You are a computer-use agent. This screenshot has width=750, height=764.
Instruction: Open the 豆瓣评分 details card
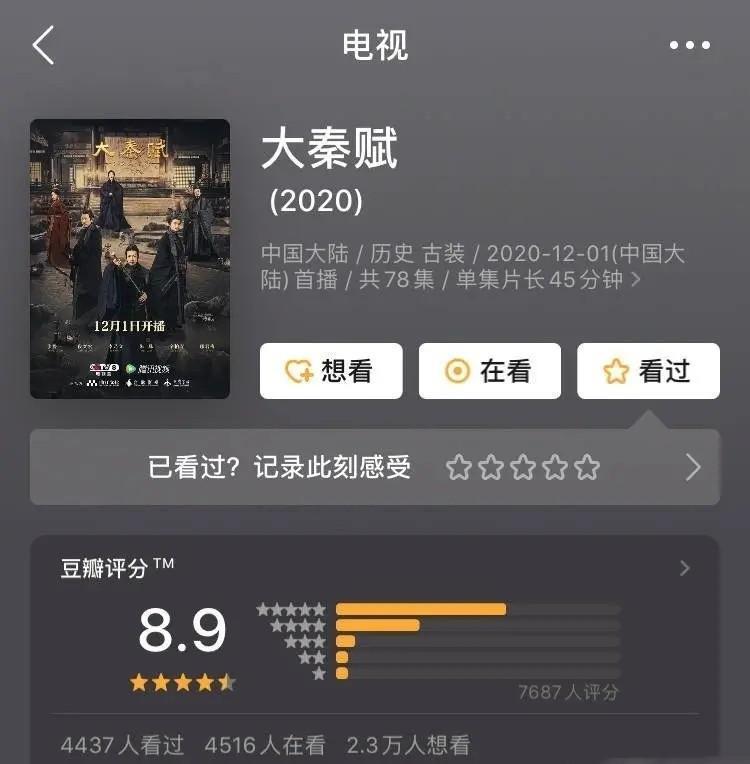[684, 568]
